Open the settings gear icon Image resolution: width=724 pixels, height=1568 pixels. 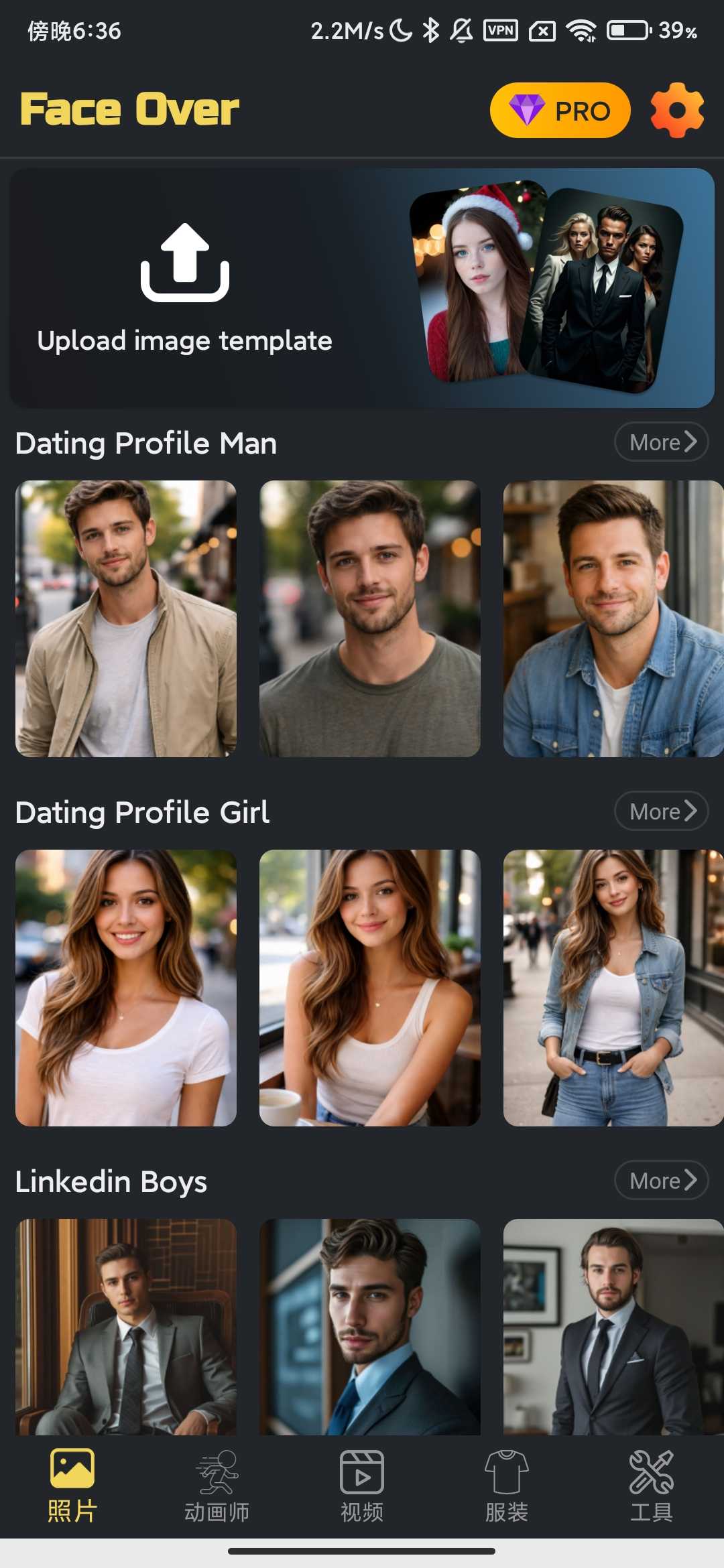[x=677, y=111]
